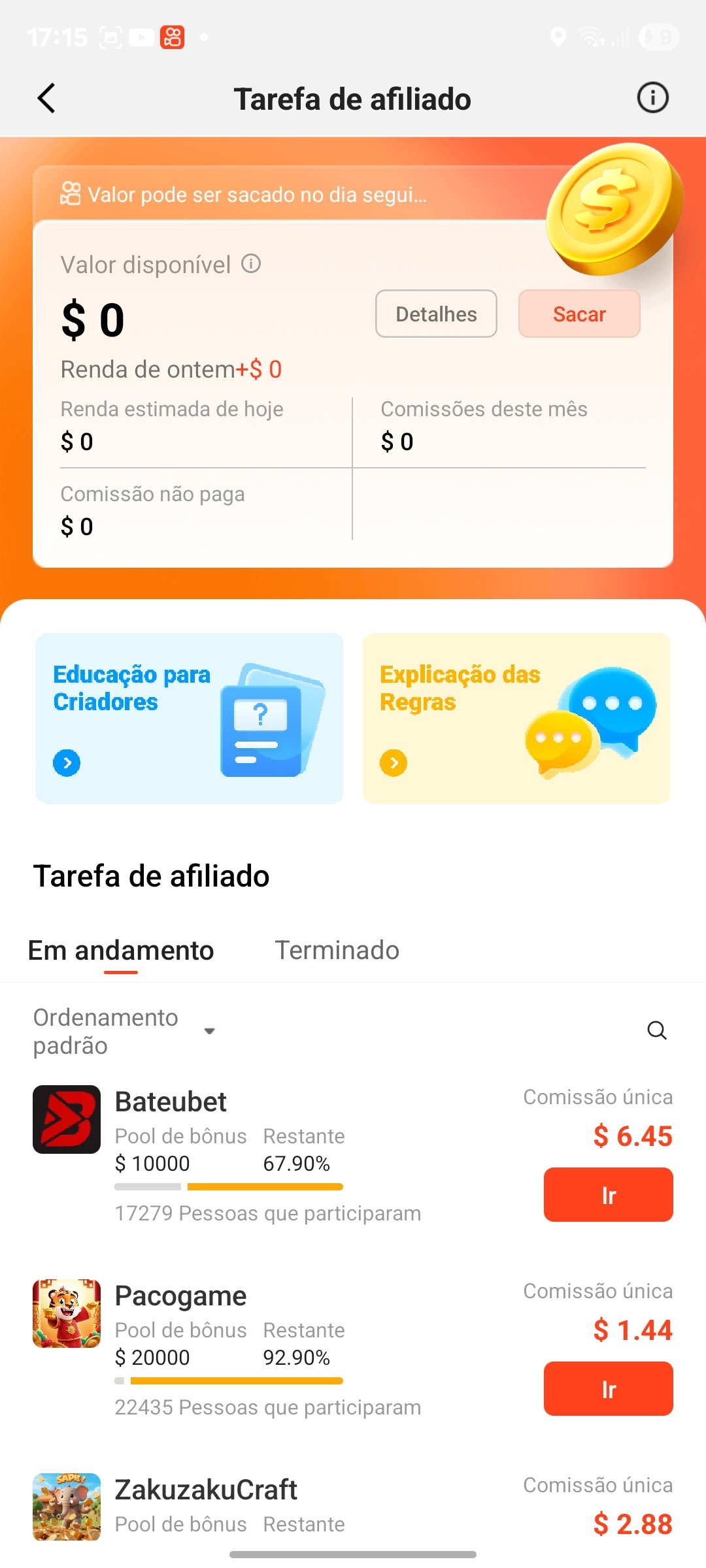This screenshot has height=1568, width=706.
Task: Open Explicação das Regras card
Action: 516,718
